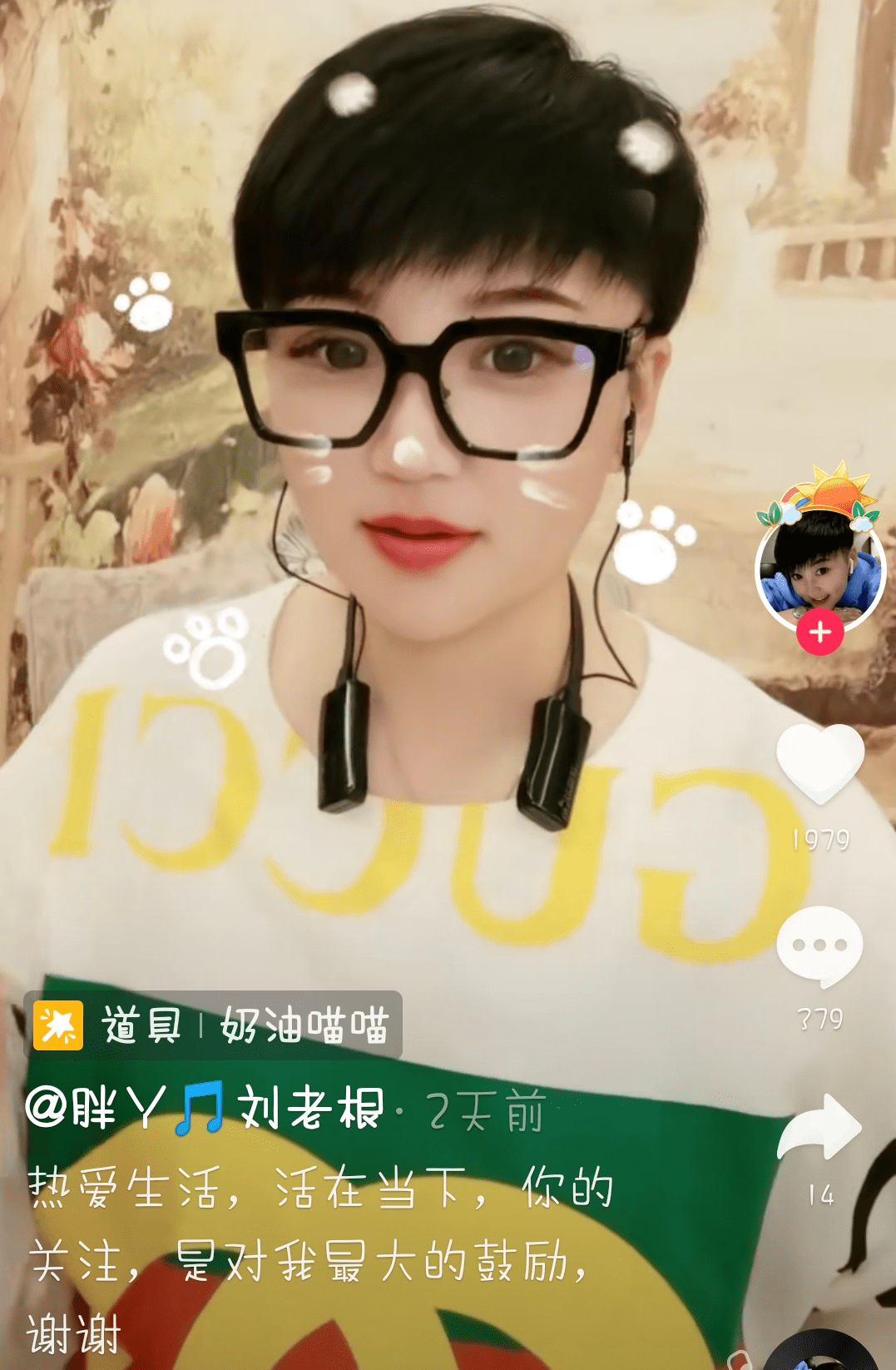This screenshot has height=1370, width=896.
Task: Open the 奶油喵喵 effect chip
Action: tap(214, 1025)
